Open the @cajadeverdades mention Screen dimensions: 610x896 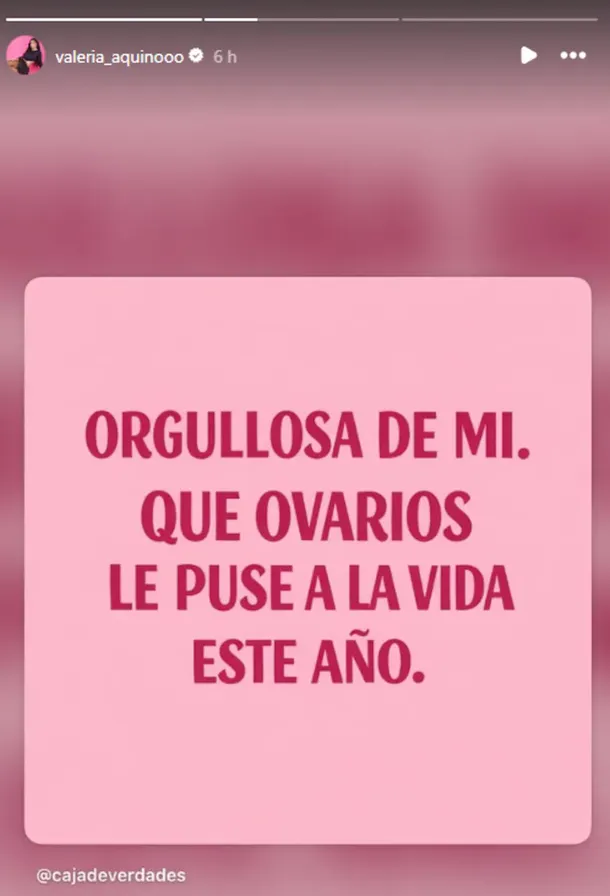(x=110, y=875)
